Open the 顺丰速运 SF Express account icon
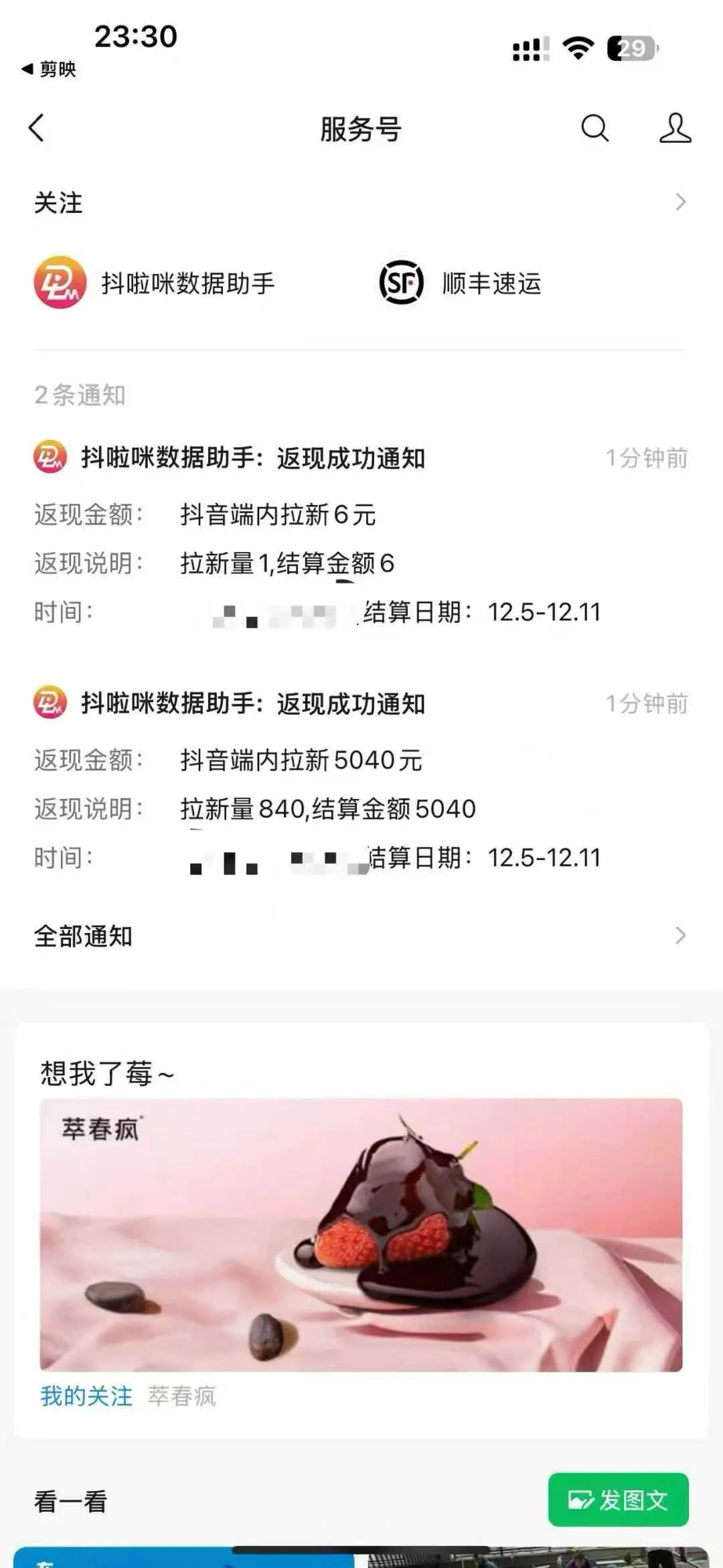 point(402,284)
